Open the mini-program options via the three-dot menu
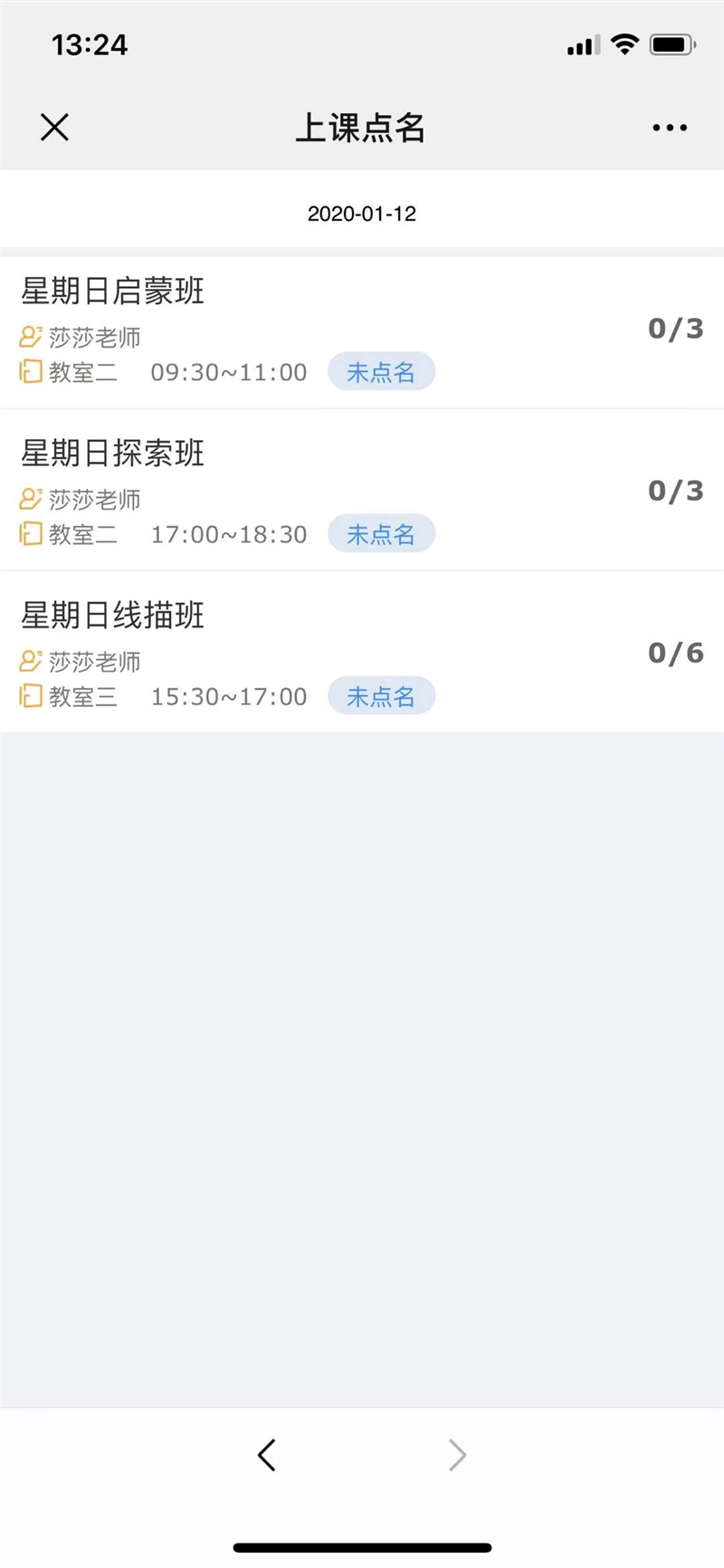Image resolution: width=724 pixels, height=1568 pixels. pyautogui.click(x=668, y=127)
